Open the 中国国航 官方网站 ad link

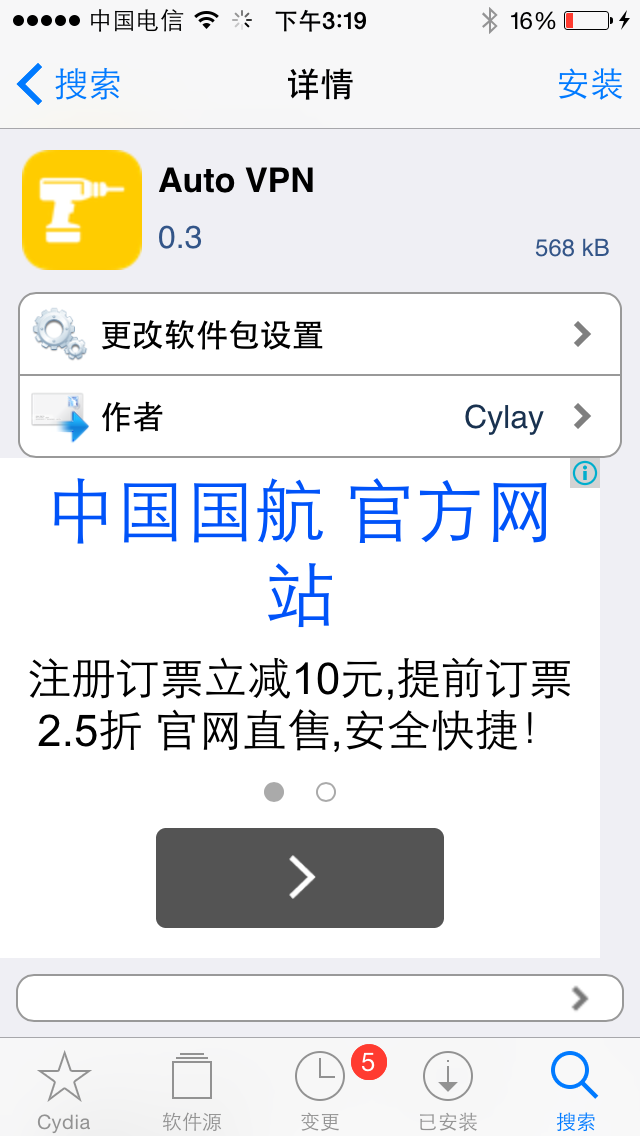click(x=300, y=552)
